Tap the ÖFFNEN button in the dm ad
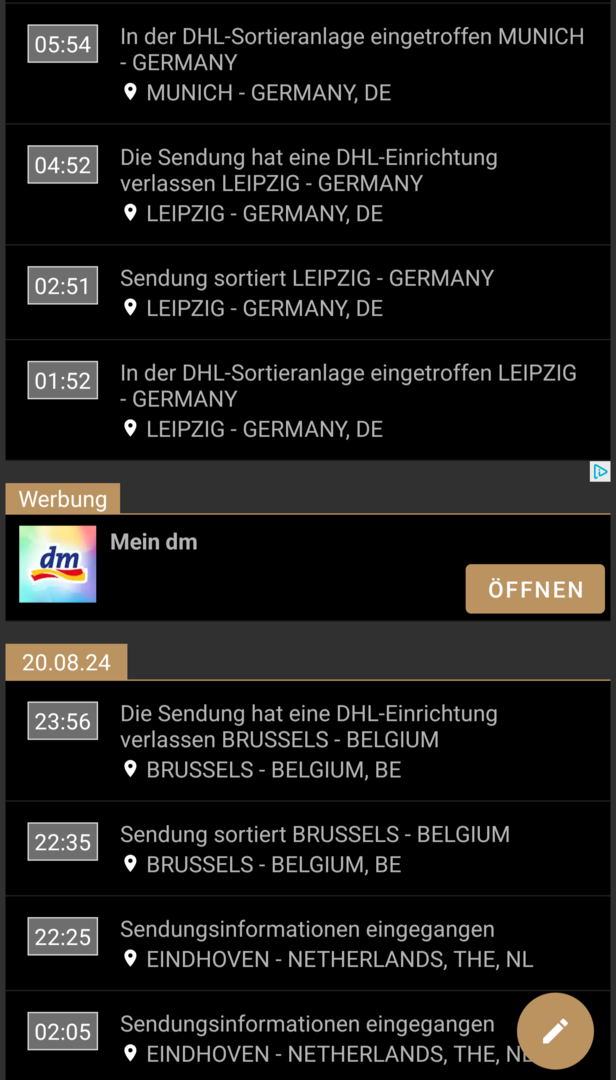The image size is (616, 1080). point(535,589)
